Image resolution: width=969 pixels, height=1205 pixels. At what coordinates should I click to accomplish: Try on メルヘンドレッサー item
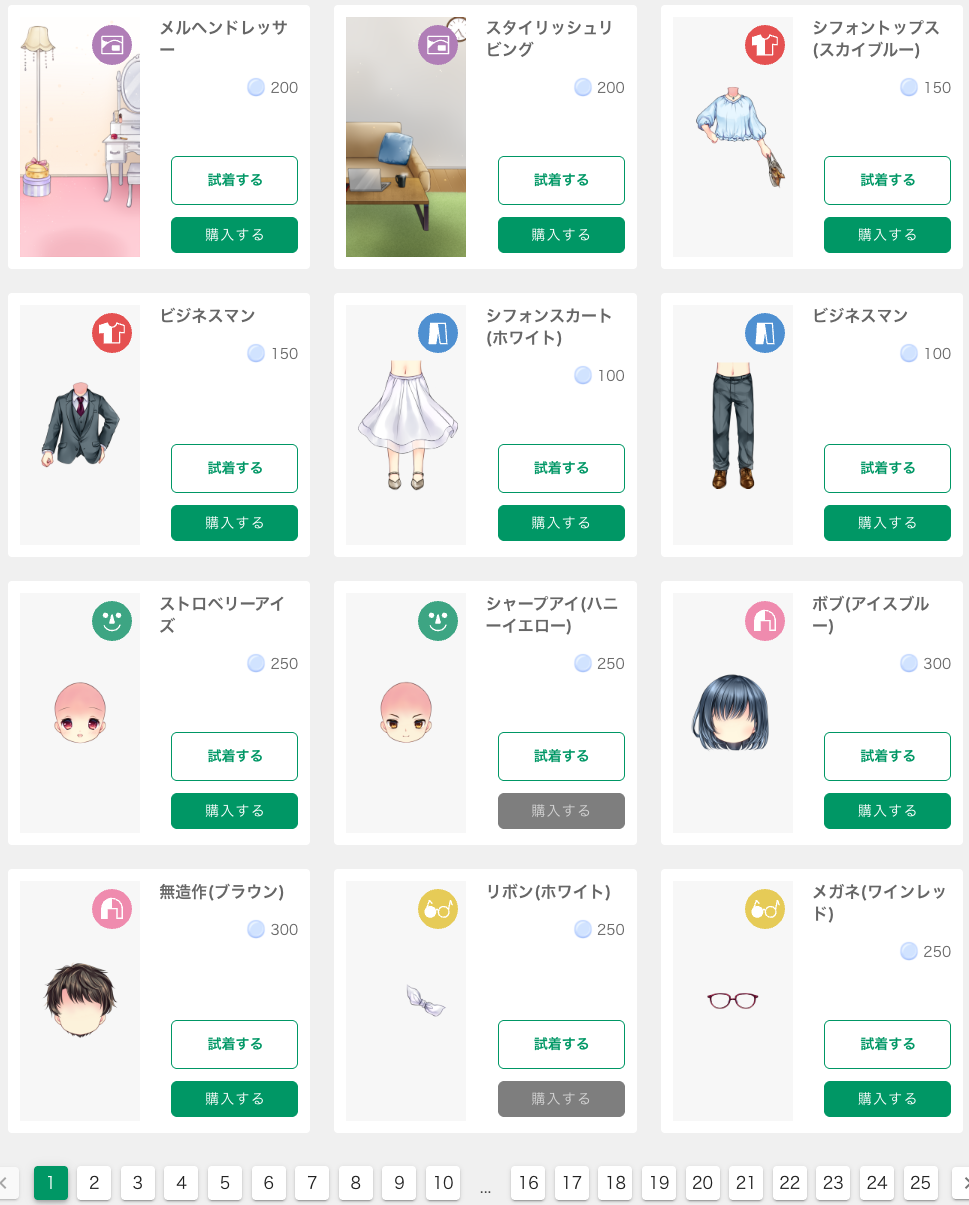[234, 180]
